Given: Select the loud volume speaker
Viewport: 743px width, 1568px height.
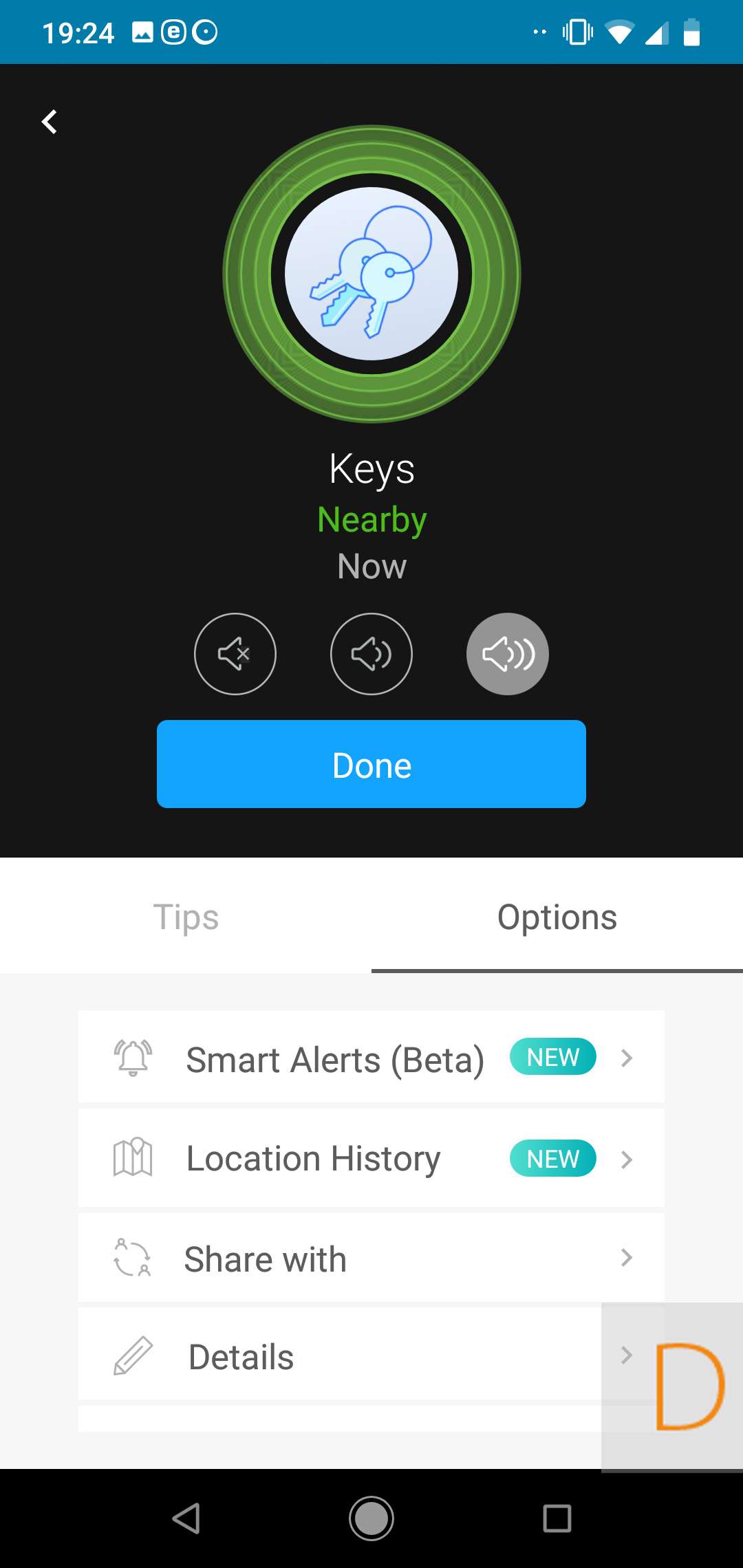Looking at the screenshot, I should tap(508, 654).
